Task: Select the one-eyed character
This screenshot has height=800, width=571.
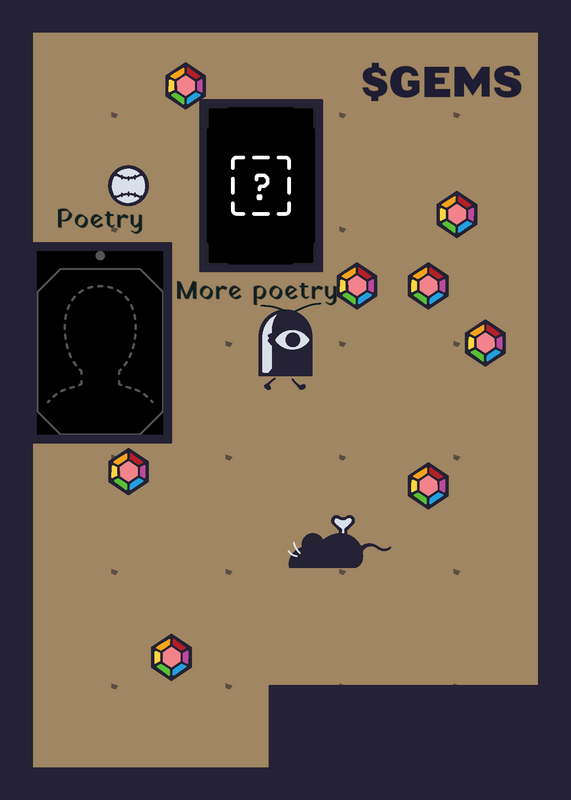Action: point(287,347)
